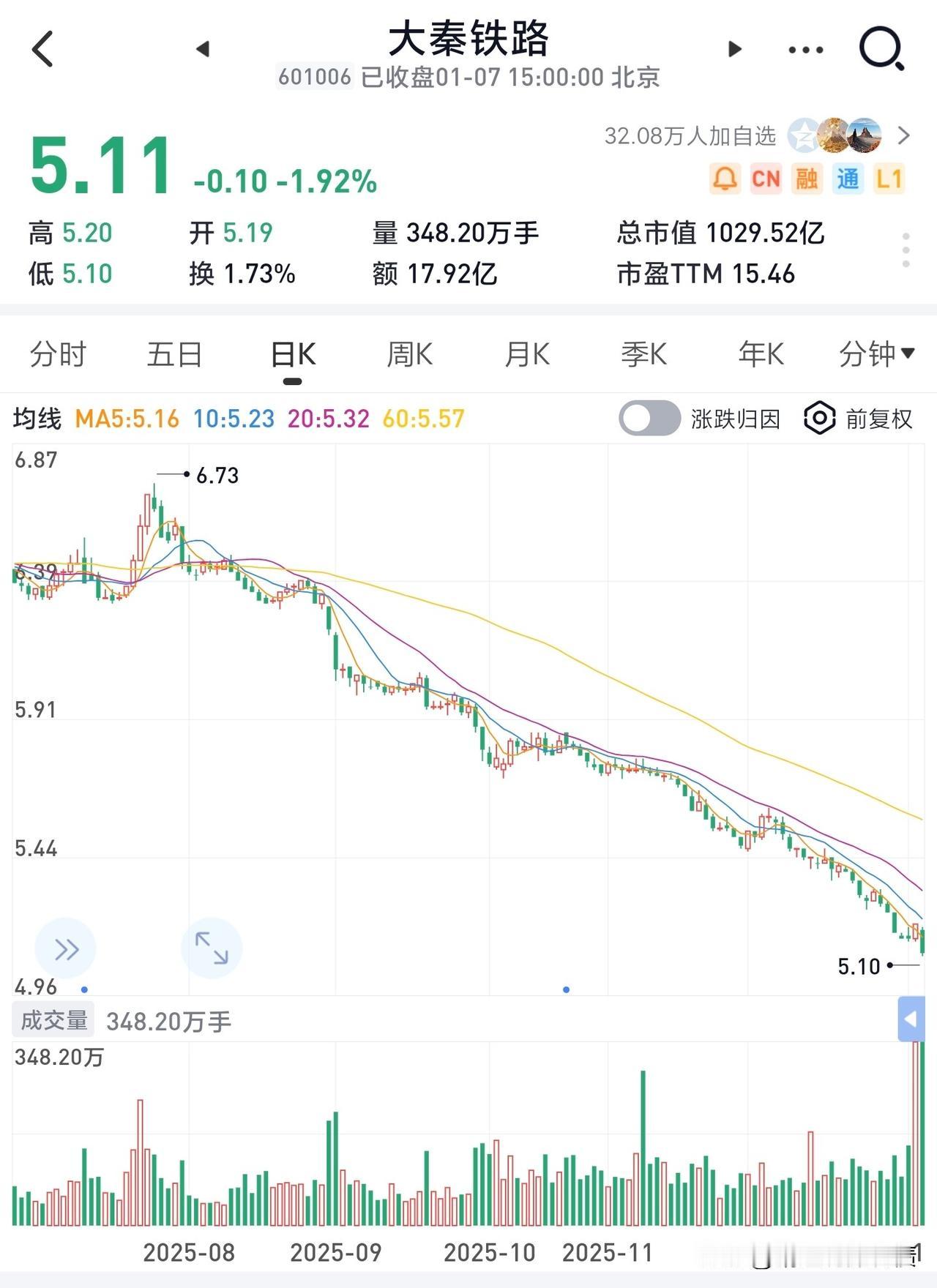
Task: Tap the 通 Stock Connect icon
Action: click(x=847, y=178)
